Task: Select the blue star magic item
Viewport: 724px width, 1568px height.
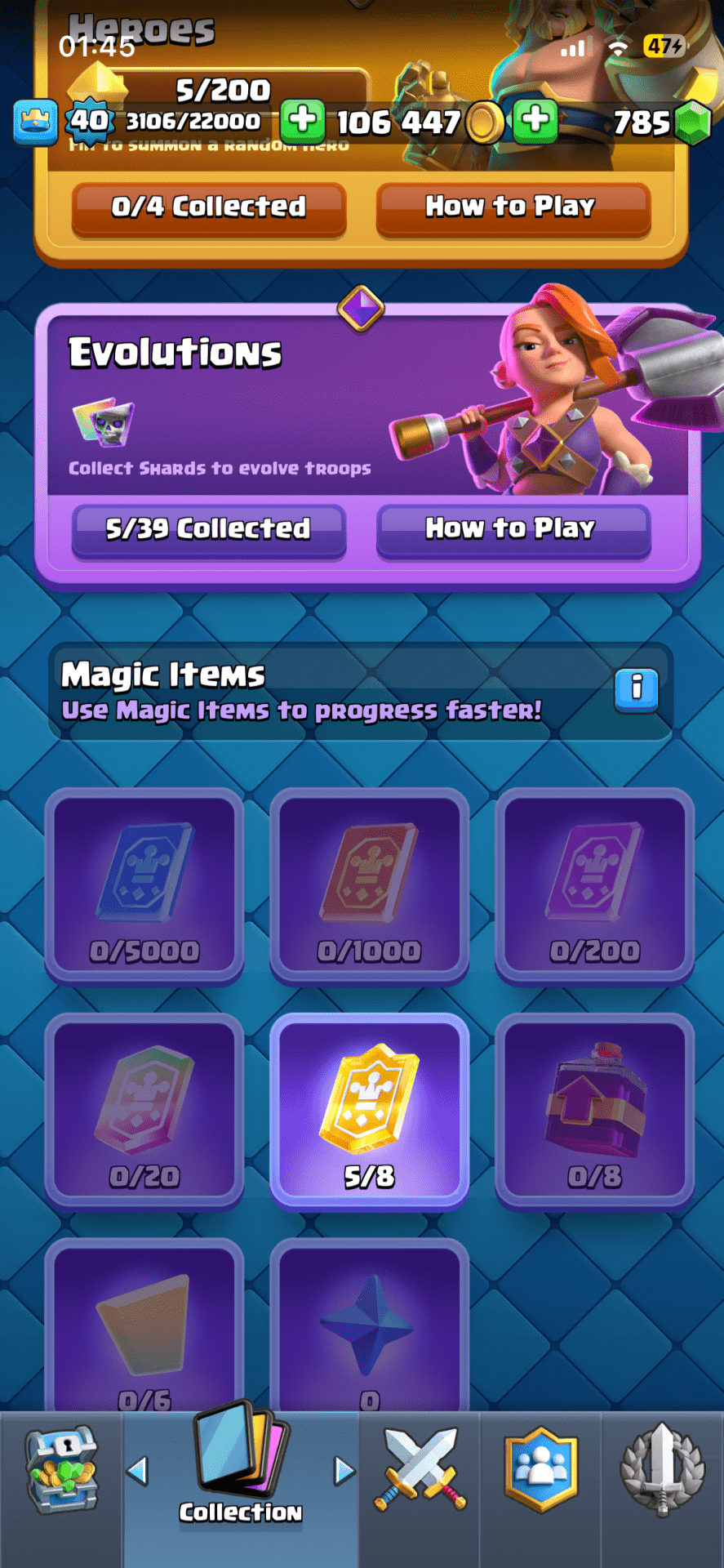Action: tap(369, 1327)
